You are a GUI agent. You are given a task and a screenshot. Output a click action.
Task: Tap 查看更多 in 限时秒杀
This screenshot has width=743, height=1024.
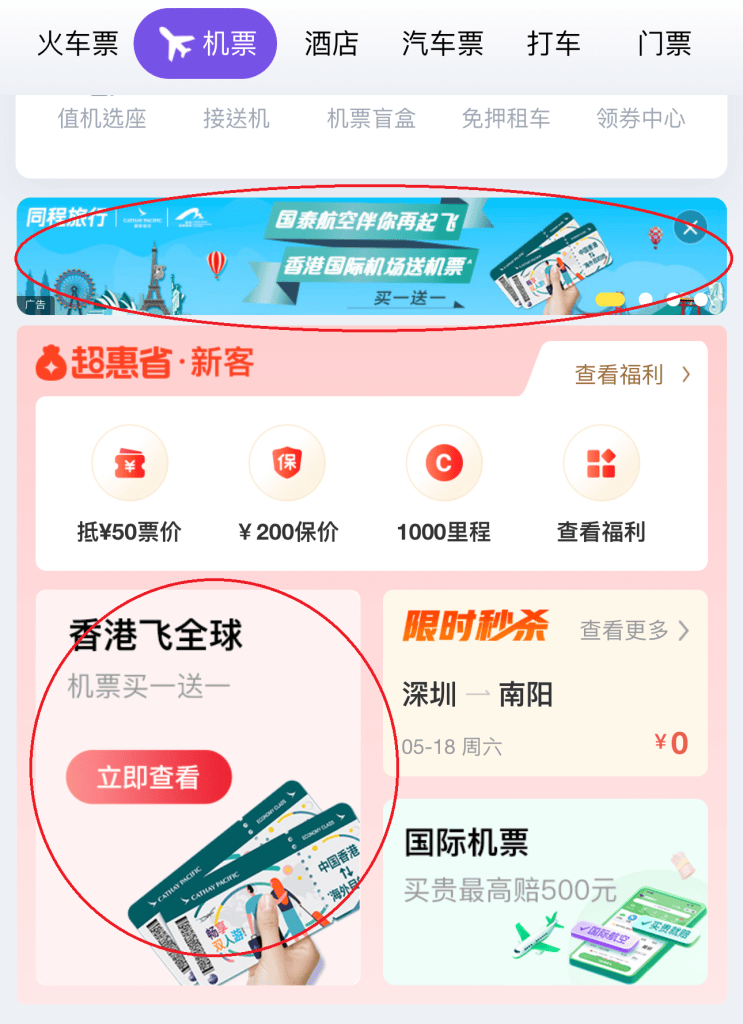pyautogui.click(x=635, y=630)
